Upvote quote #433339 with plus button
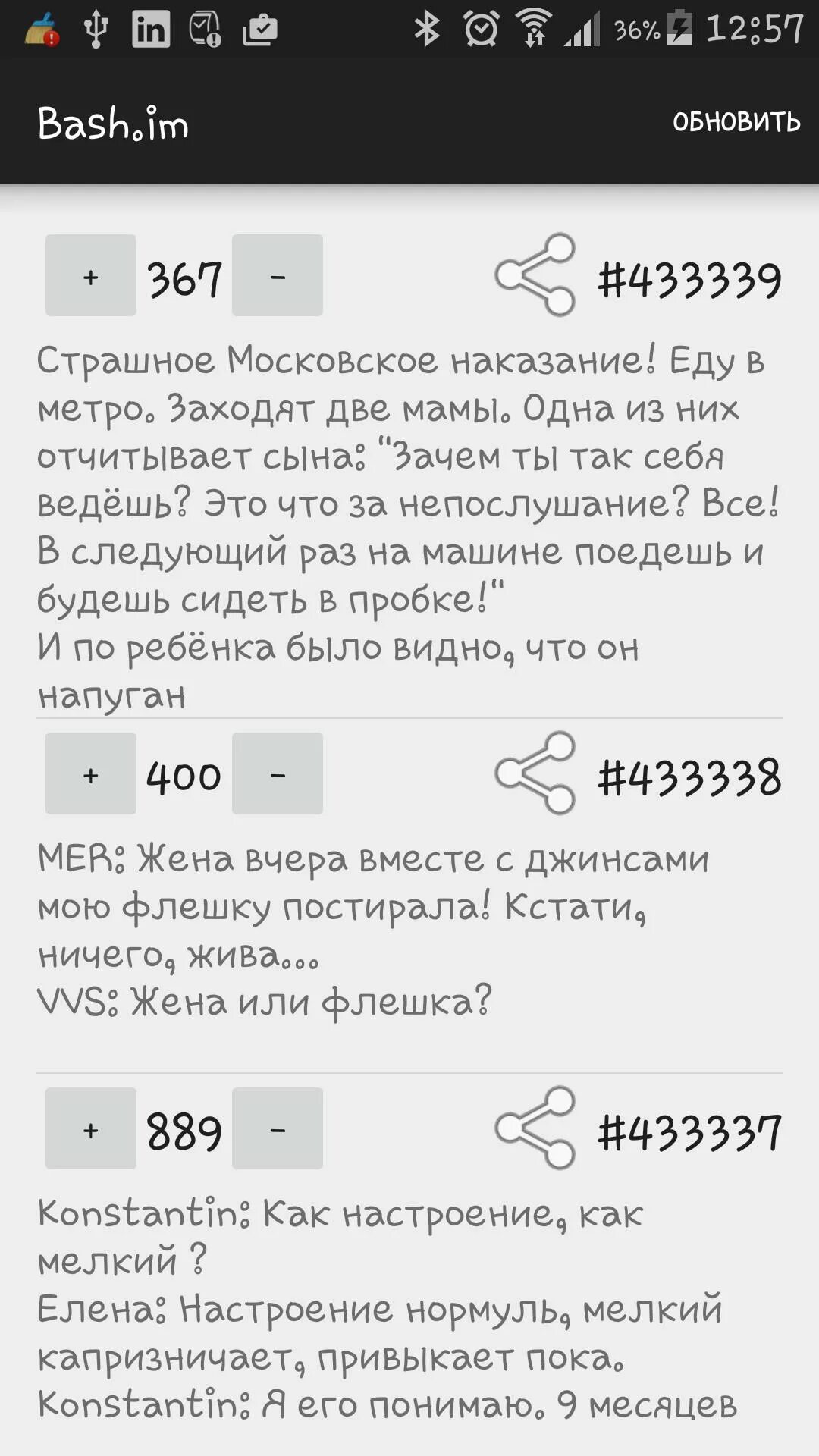This screenshot has height=1456, width=819. tap(91, 275)
